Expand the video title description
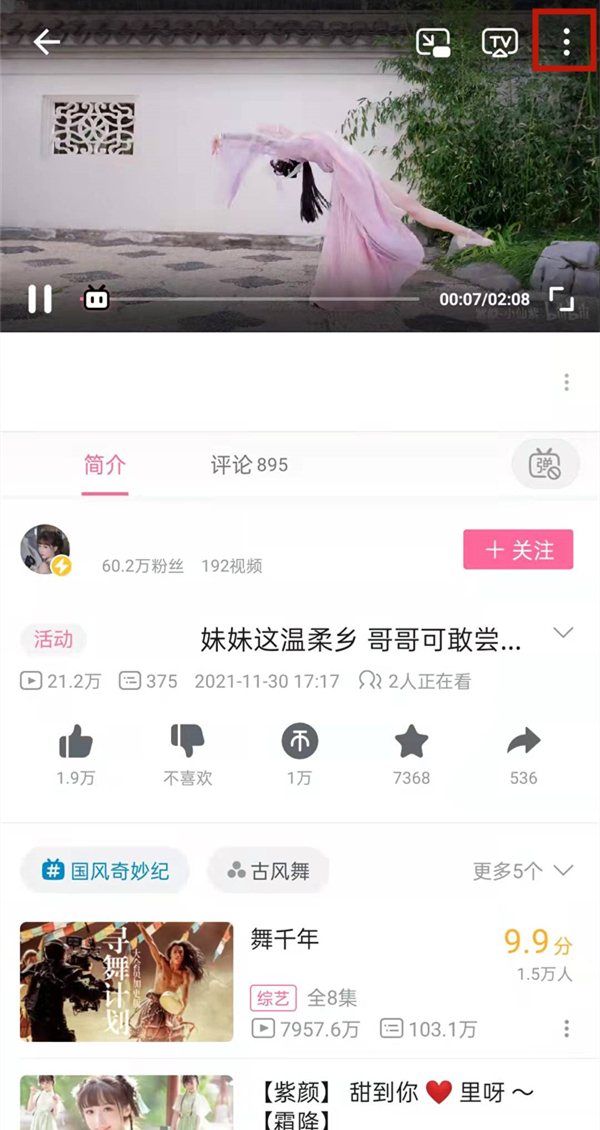Image resolution: width=600 pixels, height=1130 pixels. (x=563, y=633)
